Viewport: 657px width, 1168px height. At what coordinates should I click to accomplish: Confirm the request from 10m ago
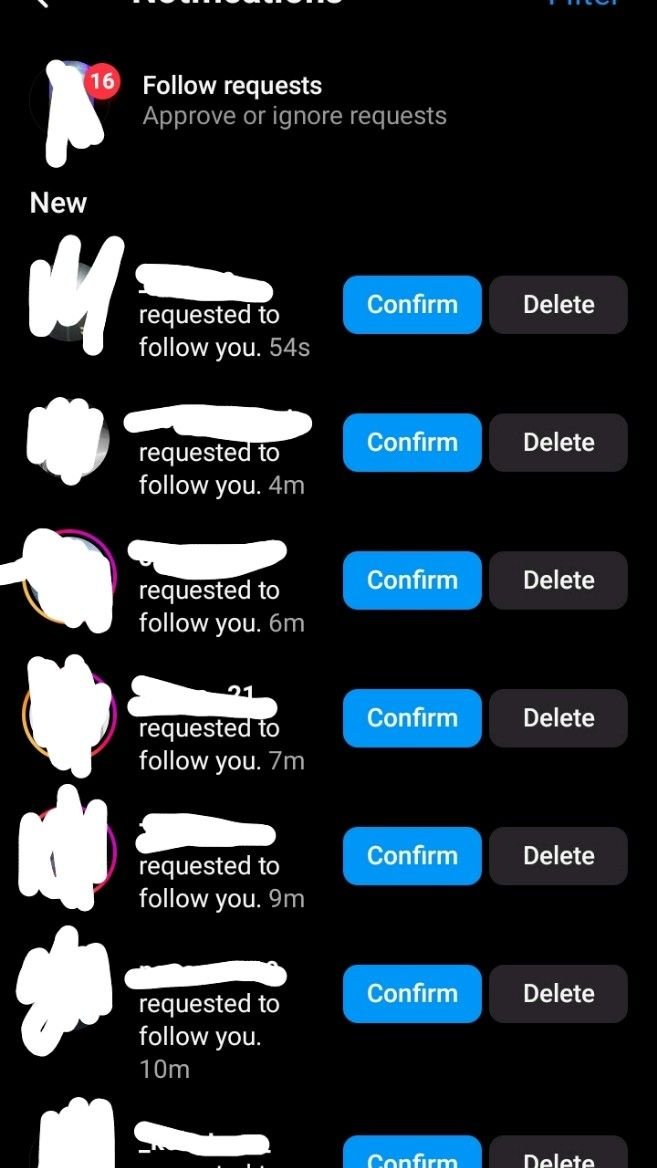(x=412, y=994)
